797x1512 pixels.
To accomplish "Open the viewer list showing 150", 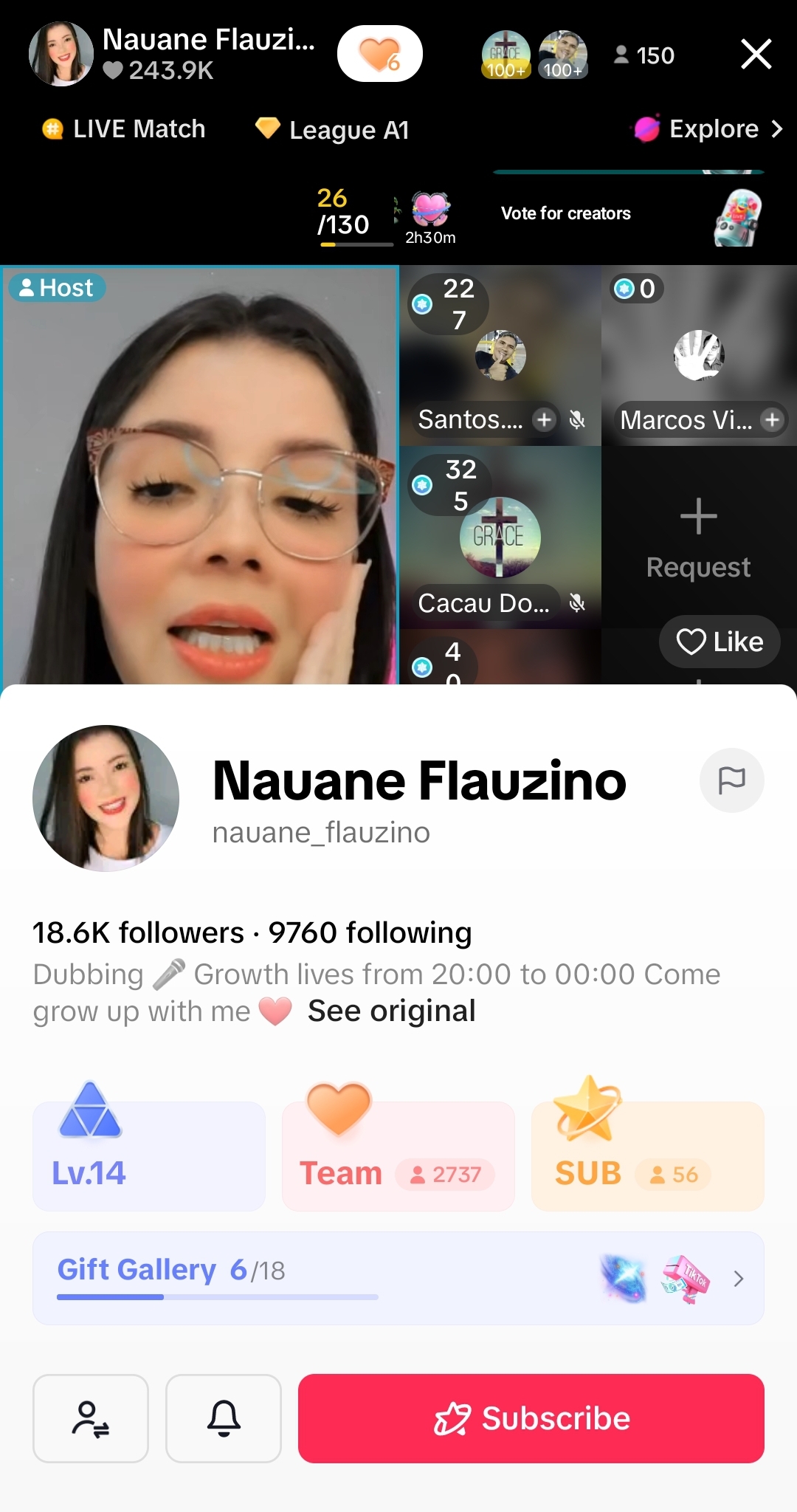I will coord(644,55).
